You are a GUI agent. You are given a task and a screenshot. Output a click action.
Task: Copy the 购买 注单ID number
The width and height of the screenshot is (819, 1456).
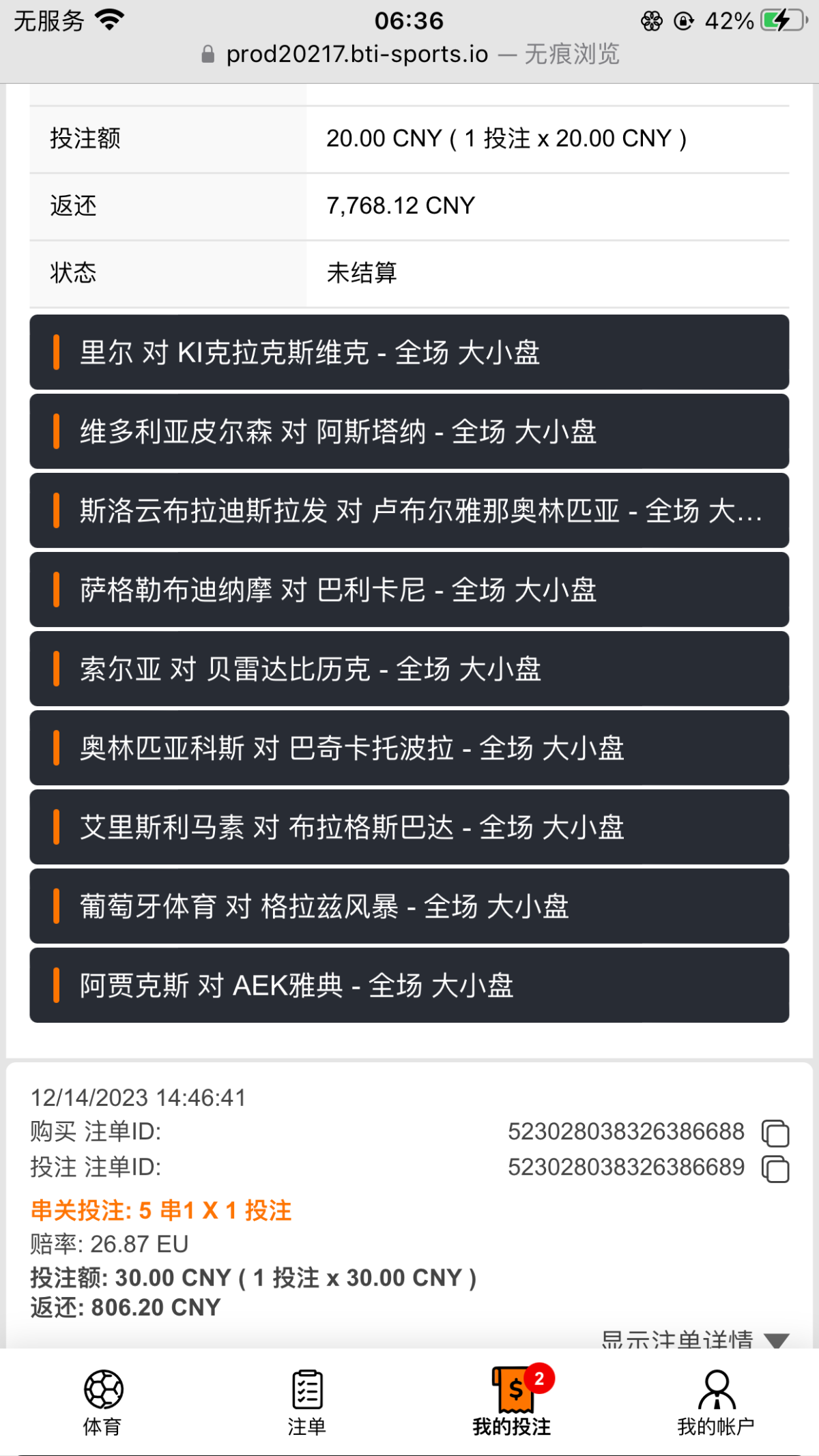tap(775, 1133)
